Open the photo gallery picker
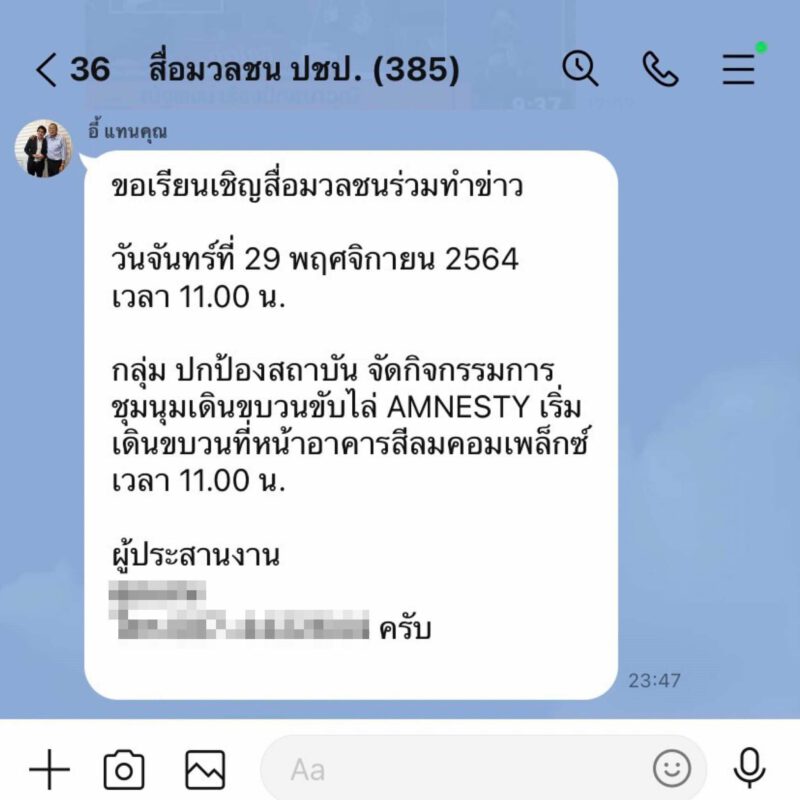800x800 pixels. click(x=205, y=769)
